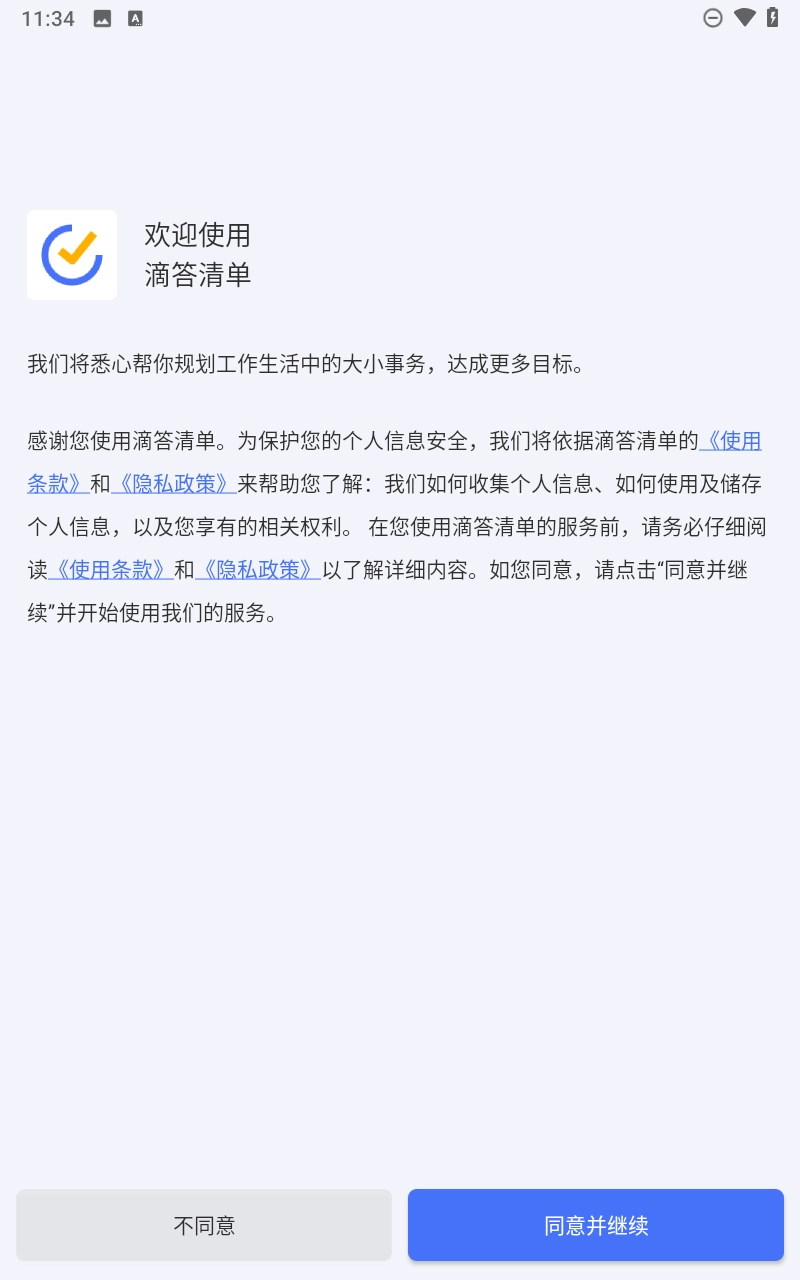The height and width of the screenshot is (1280, 800).
Task: Click the clock showing 11:34
Action: [x=47, y=17]
